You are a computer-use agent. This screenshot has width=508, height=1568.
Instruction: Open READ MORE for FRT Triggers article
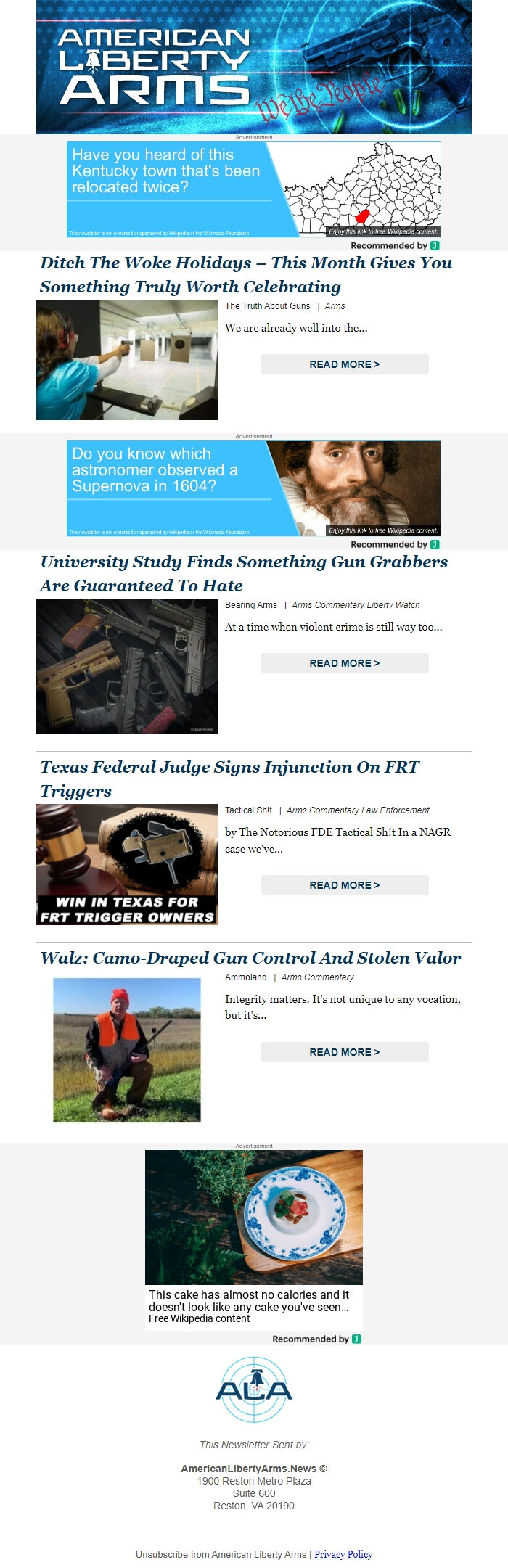click(345, 885)
